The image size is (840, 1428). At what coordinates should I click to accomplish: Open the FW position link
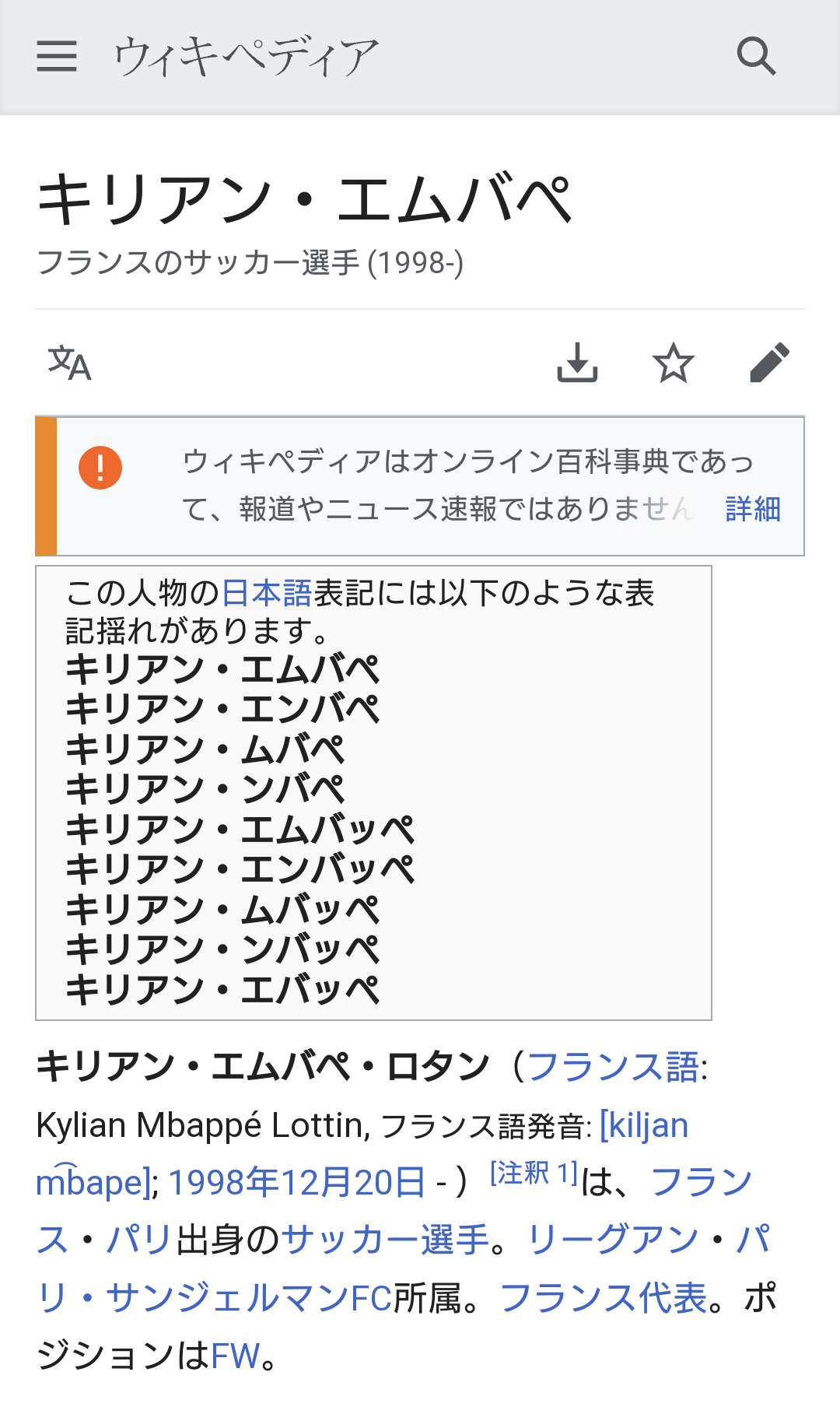coord(235,1356)
